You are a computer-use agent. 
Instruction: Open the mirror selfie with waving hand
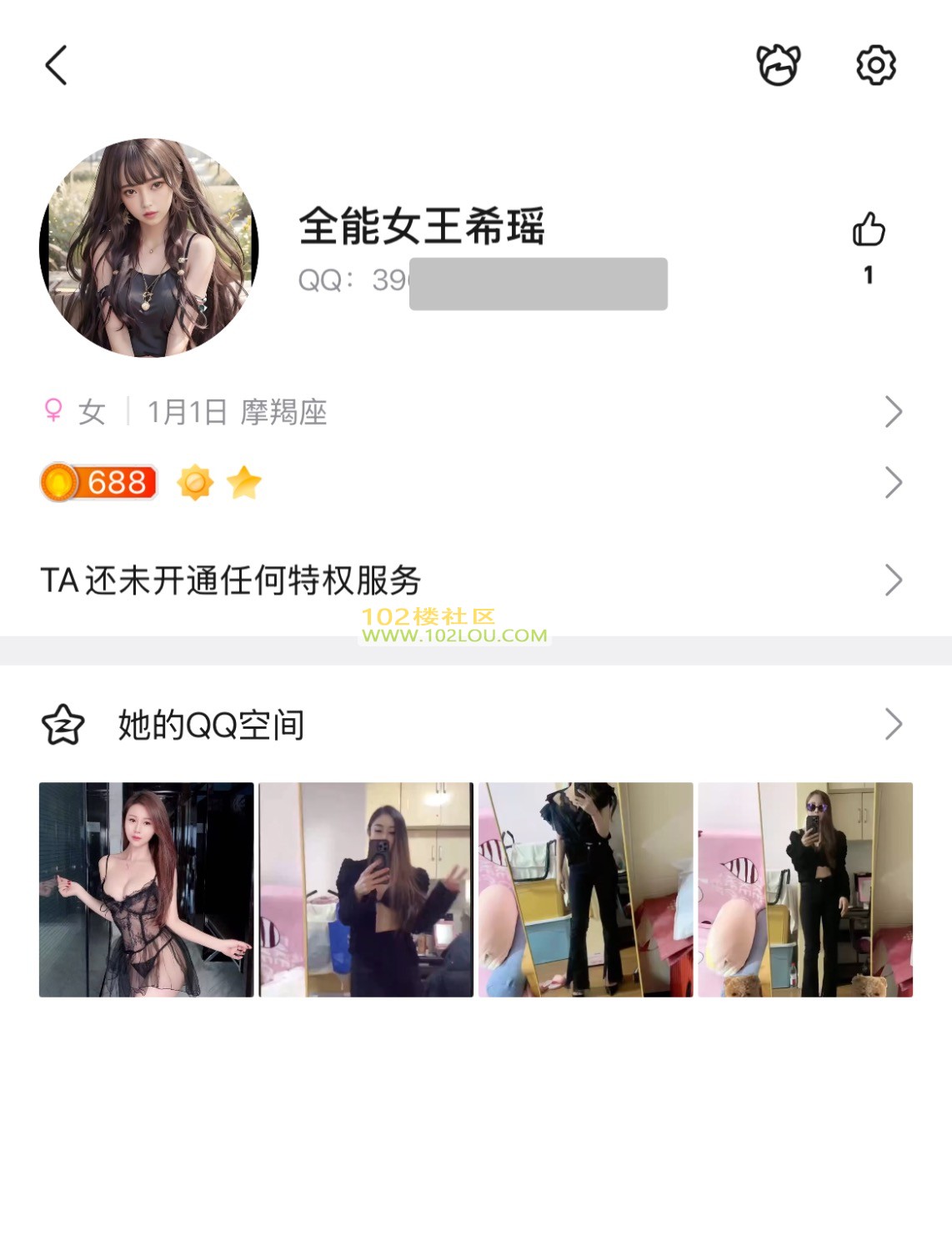[366, 889]
